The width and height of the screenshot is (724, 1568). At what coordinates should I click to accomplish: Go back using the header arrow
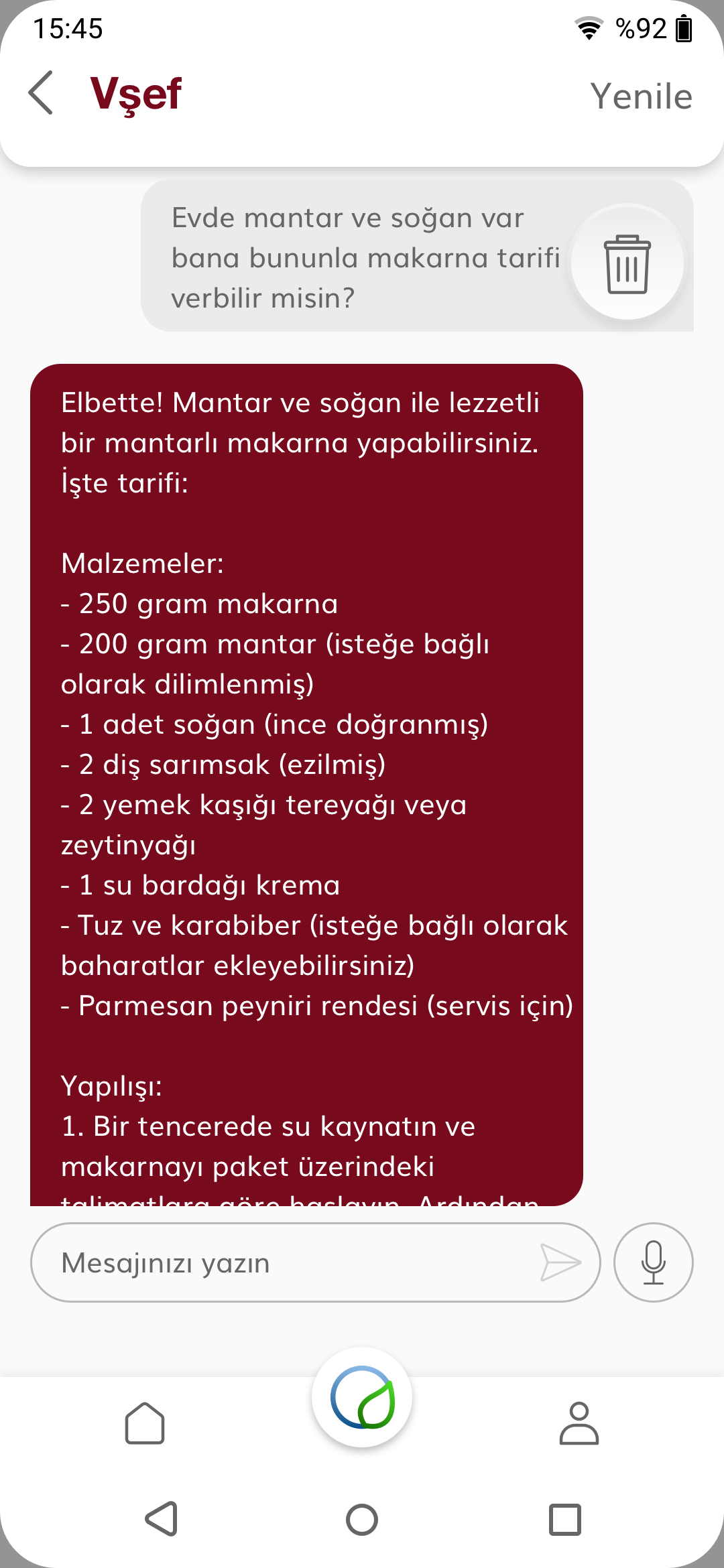(x=42, y=93)
